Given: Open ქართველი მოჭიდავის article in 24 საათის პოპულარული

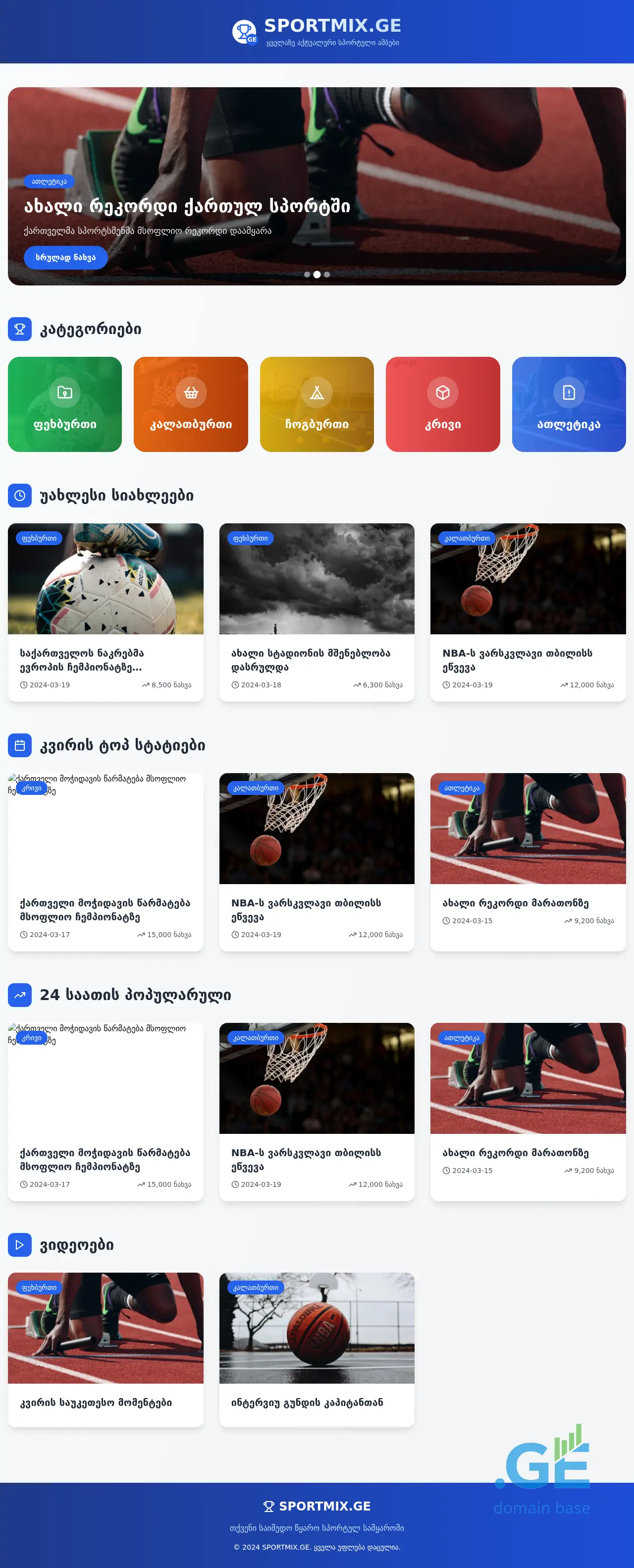Looking at the screenshot, I should tap(105, 1159).
